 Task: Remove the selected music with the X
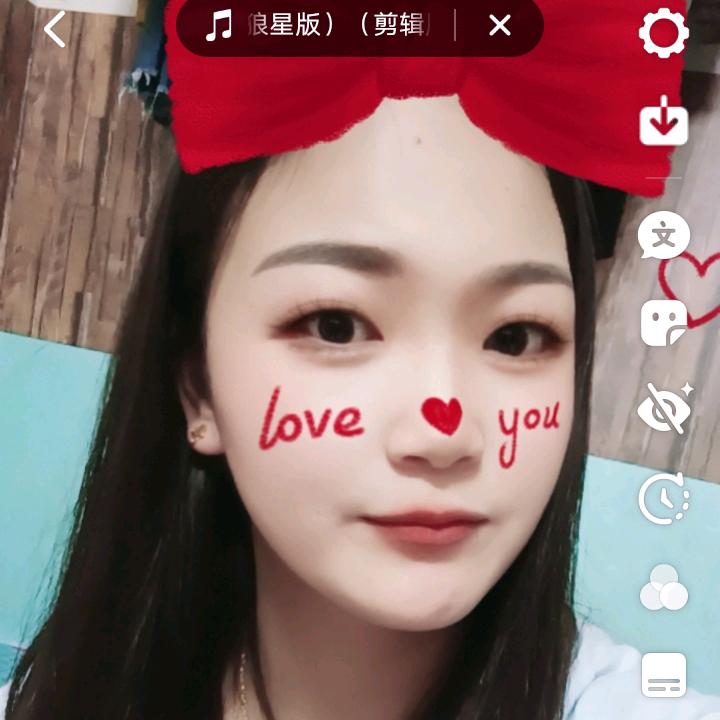(x=500, y=27)
